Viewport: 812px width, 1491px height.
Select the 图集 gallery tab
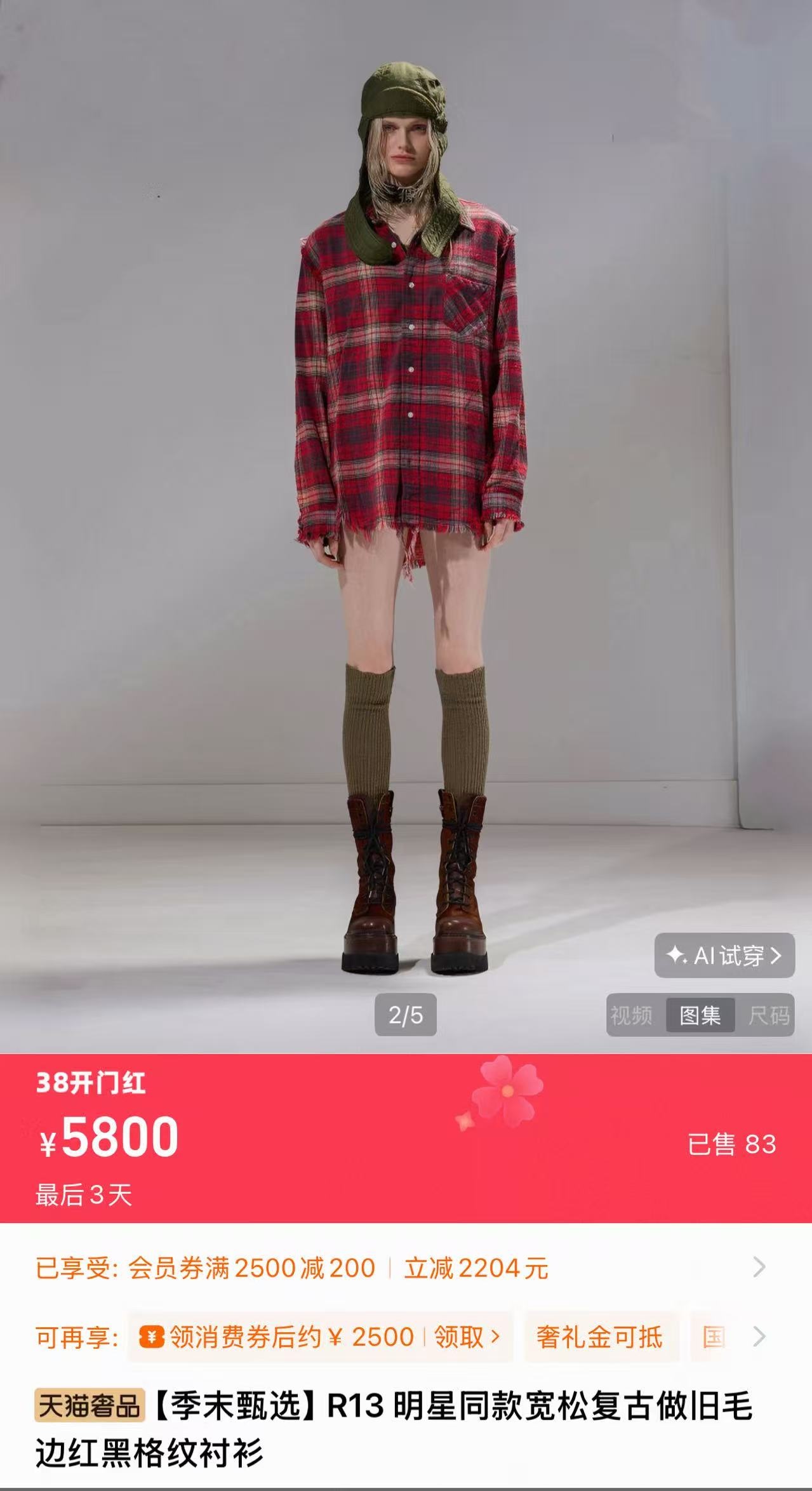[700, 1015]
